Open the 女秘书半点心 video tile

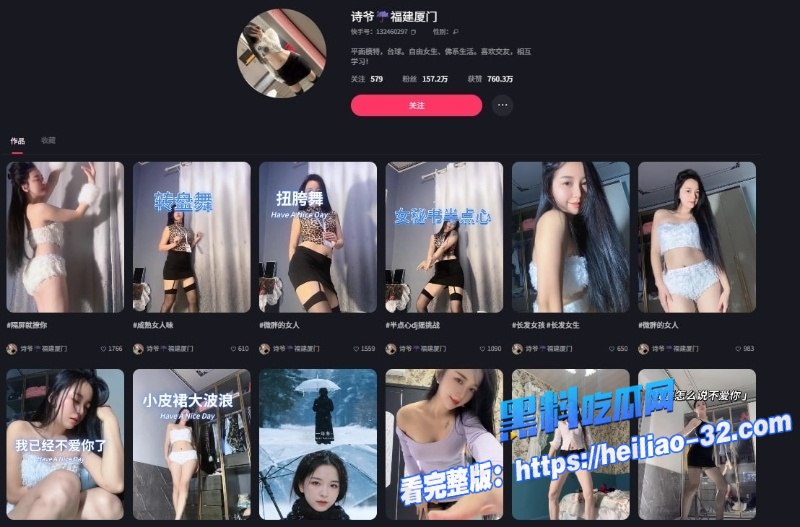(x=444, y=237)
